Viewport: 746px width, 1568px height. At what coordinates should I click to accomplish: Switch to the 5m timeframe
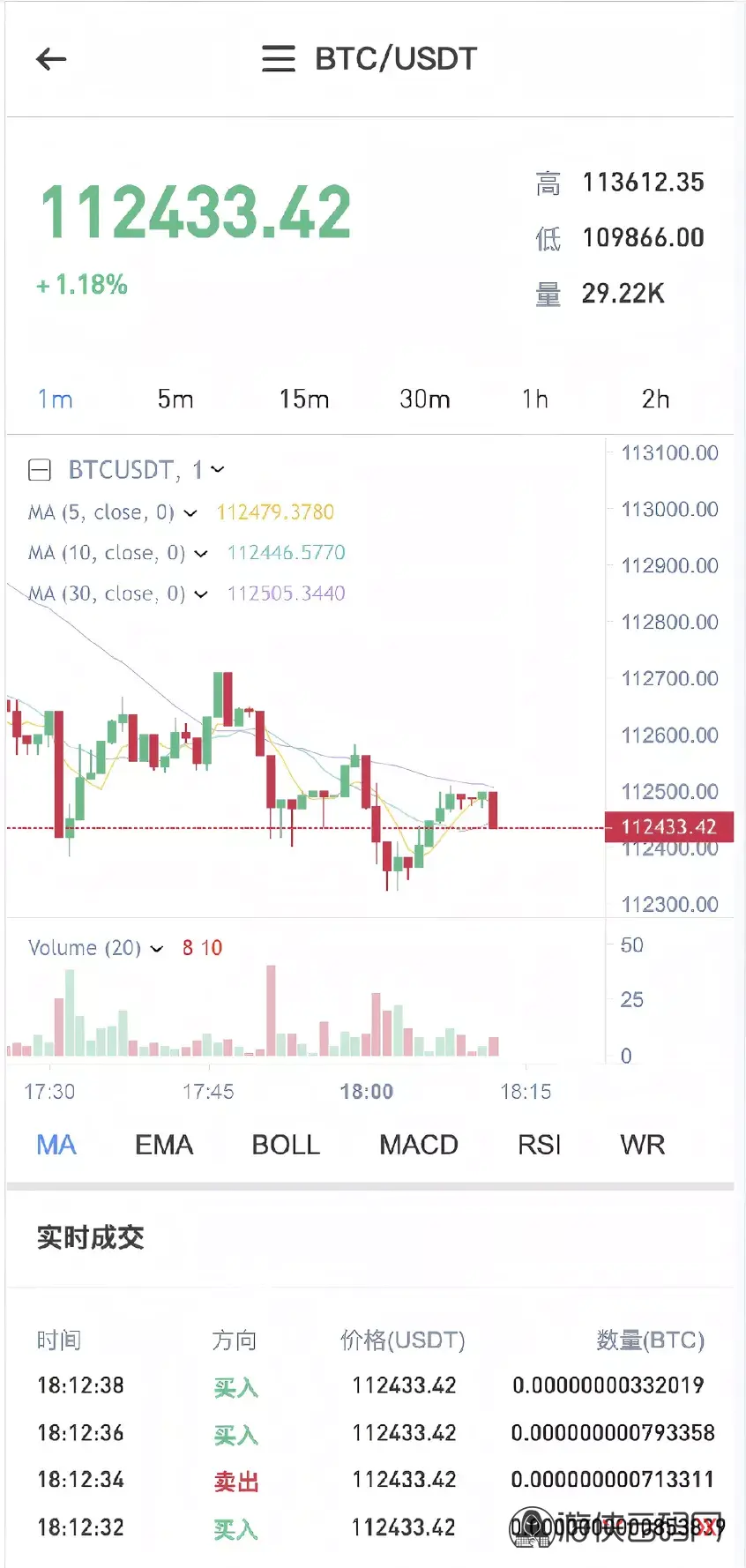175,399
